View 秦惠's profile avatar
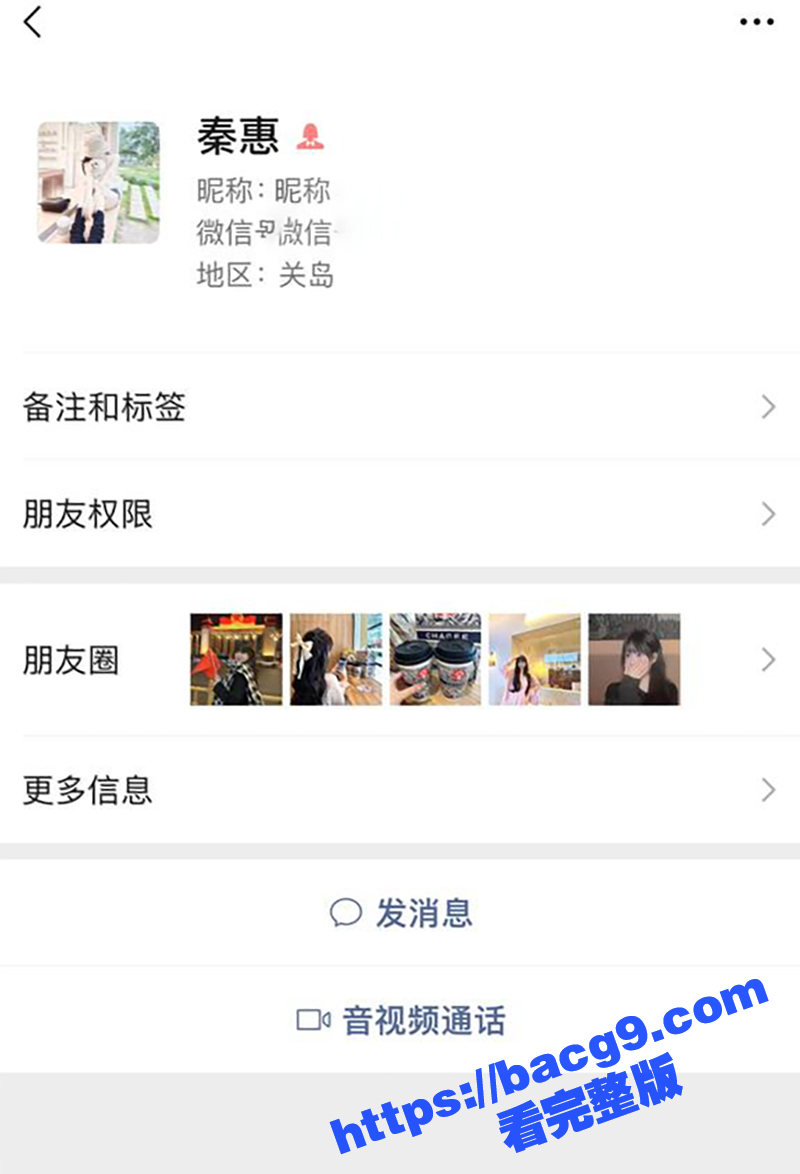This screenshot has height=1174, width=800. pyautogui.click(x=98, y=182)
